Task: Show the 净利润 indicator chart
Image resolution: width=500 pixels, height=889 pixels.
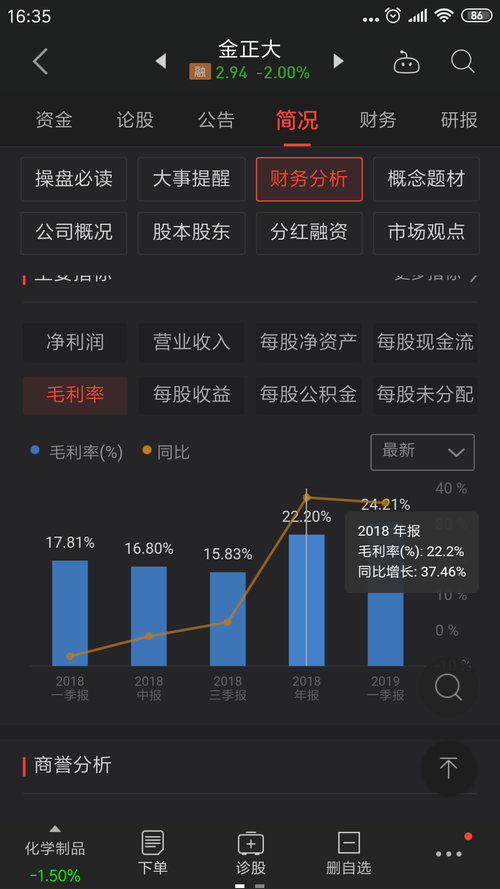Action: tap(75, 342)
